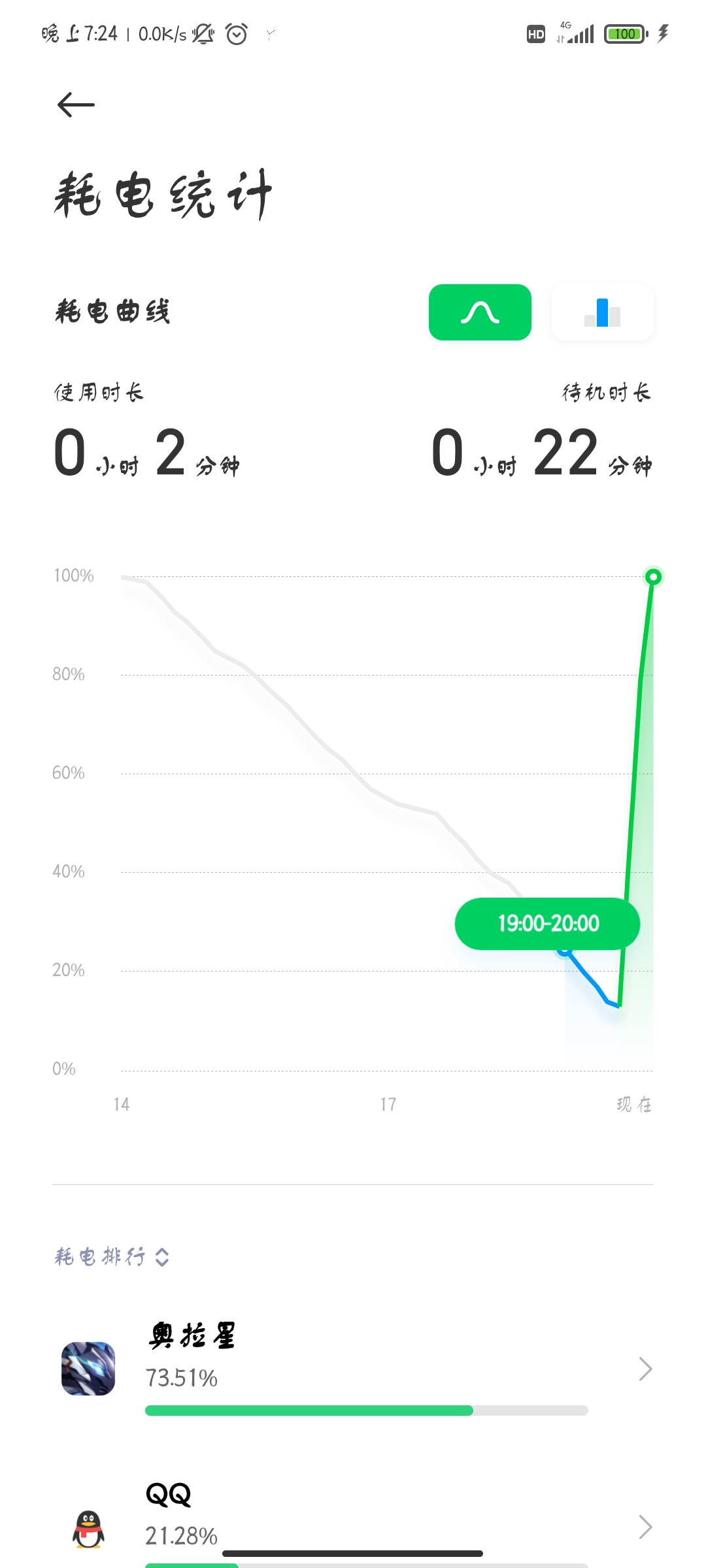Open the 耗电排行 sort dropdown
The width and height of the screenshot is (706, 1568).
[x=112, y=1256]
